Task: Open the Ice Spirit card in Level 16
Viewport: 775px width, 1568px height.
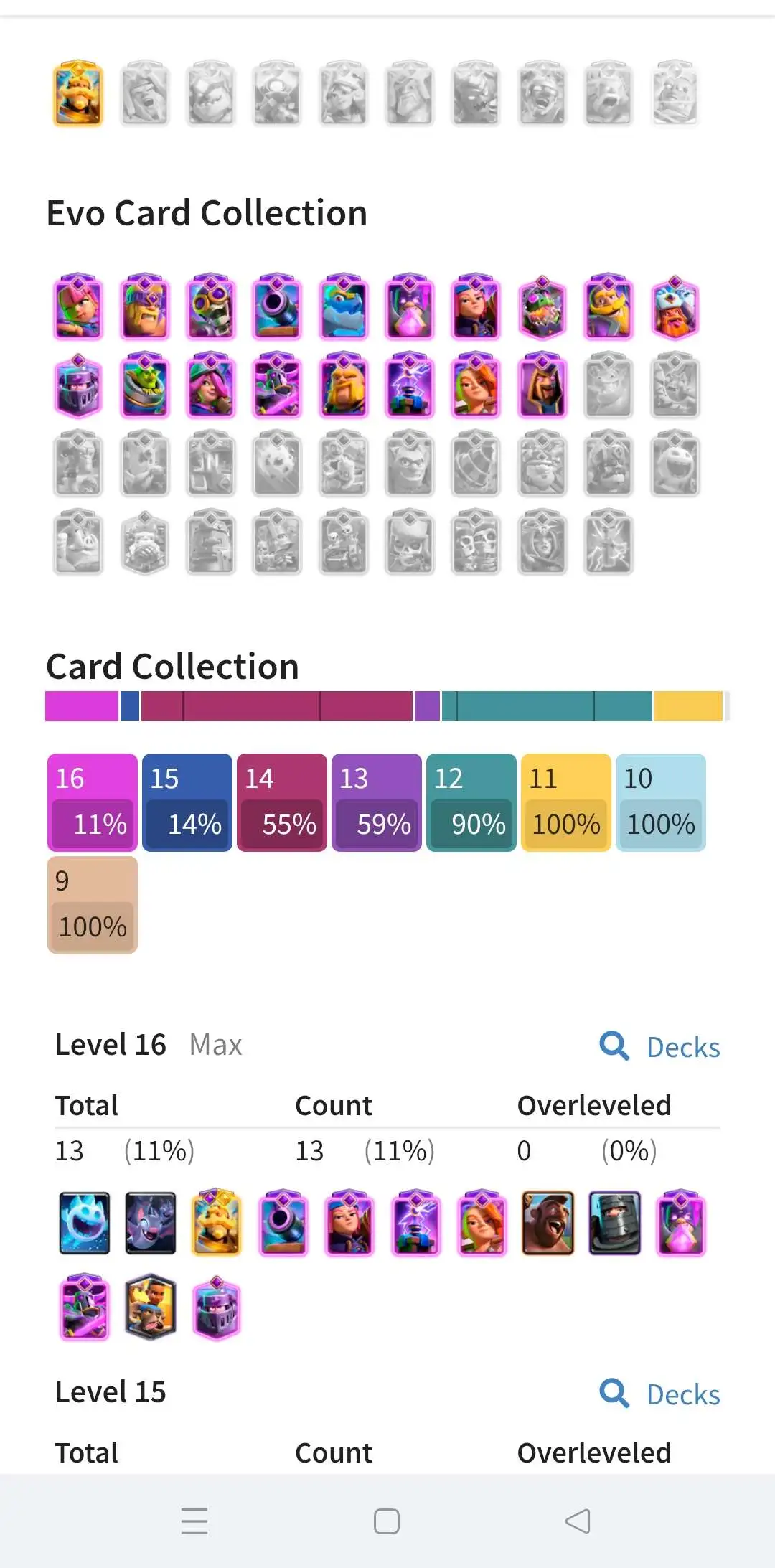Action: (x=85, y=1223)
